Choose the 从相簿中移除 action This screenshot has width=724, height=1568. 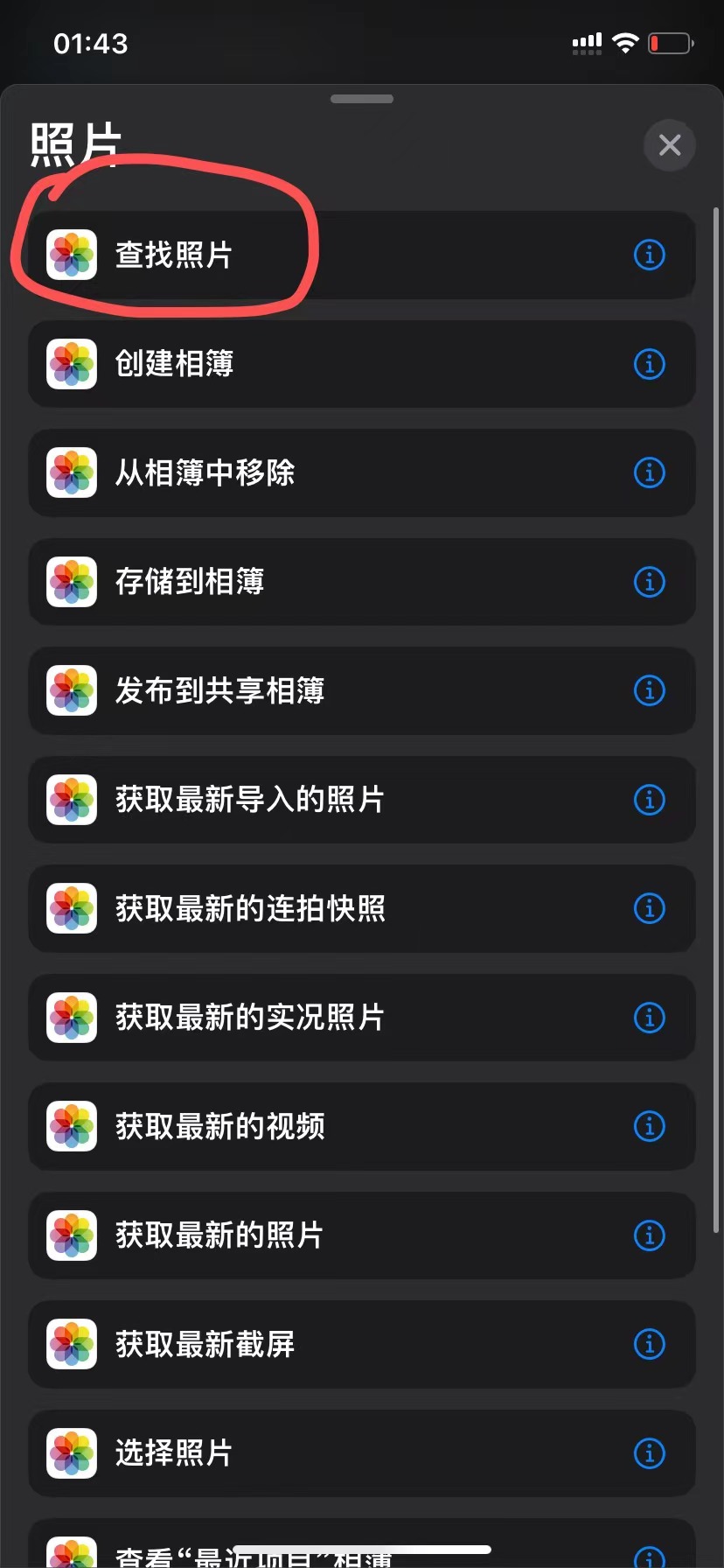[205, 473]
